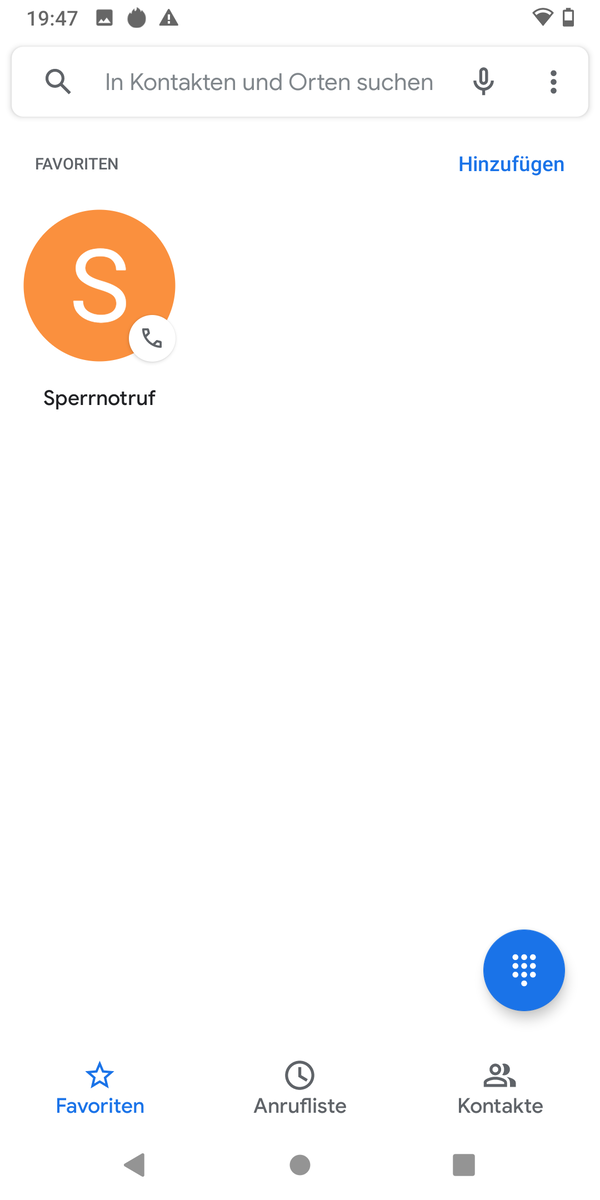
Task: Tap the contacts and places search field
Action: click(269, 82)
